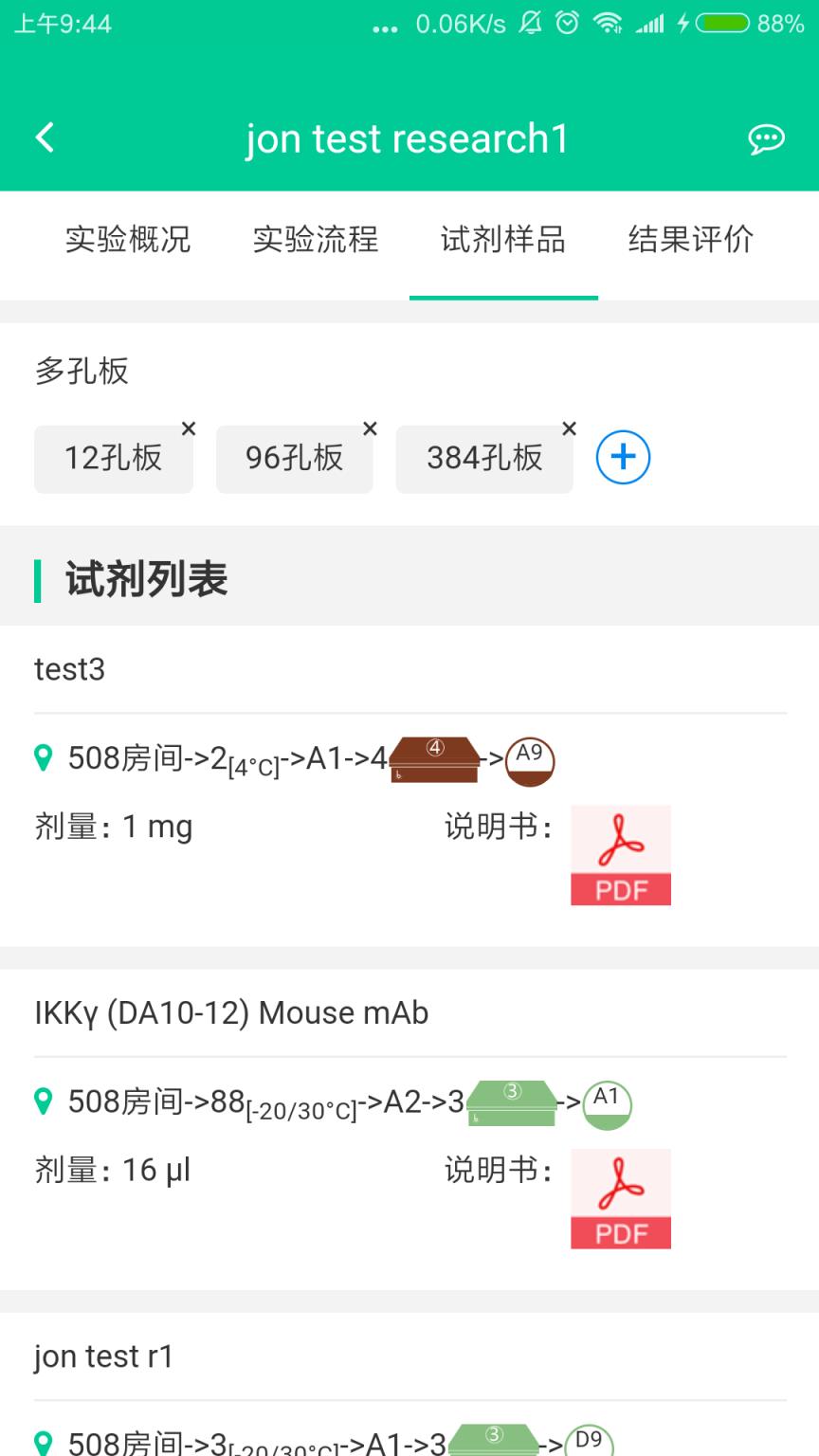Viewport: 819px width, 1456px height.
Task: Tap the back arrow to return
Action: pyautogui.click(x=44, y=136)
